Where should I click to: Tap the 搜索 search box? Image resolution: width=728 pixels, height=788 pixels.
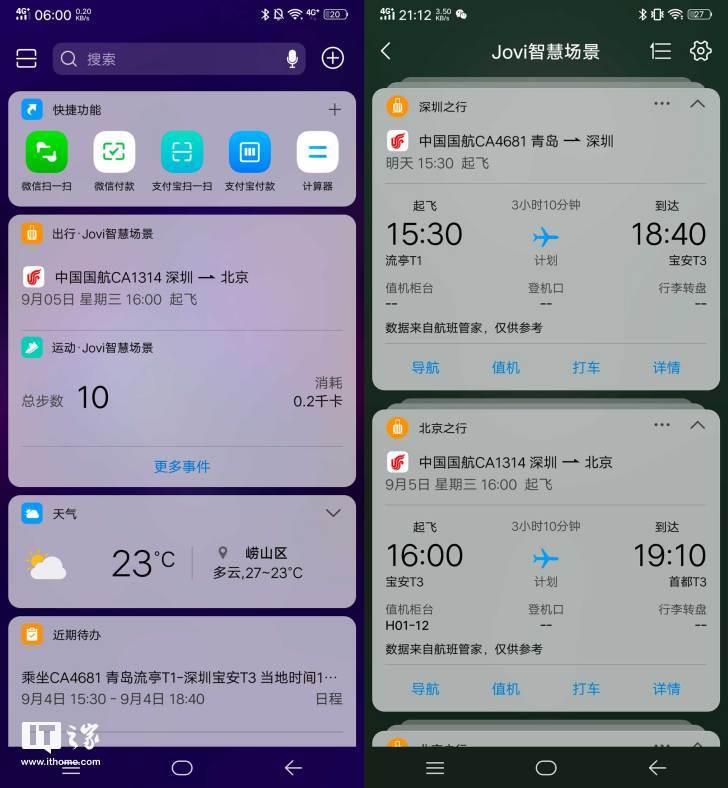point(170,59)
